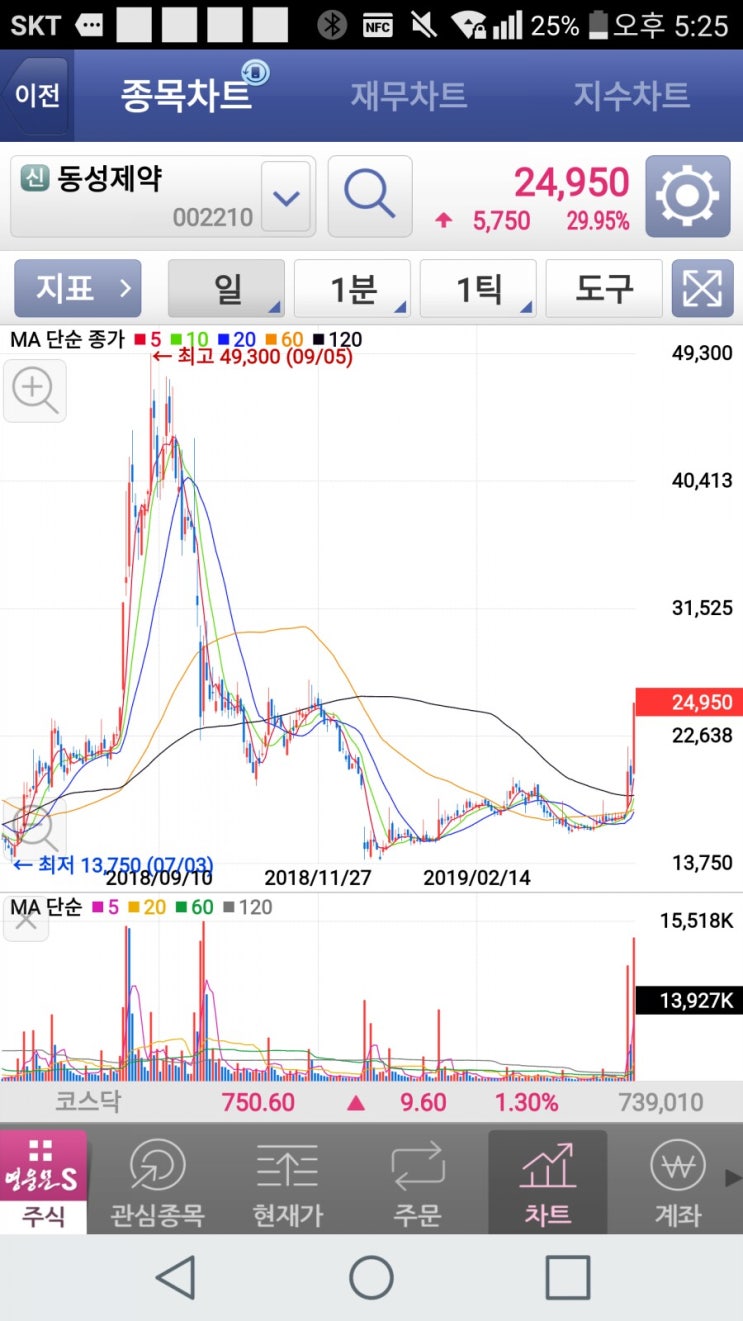This screenshot has width=743, height=1321.
Task: Expand the 동성제약 stock dropdown
Action: coord(286,197)
